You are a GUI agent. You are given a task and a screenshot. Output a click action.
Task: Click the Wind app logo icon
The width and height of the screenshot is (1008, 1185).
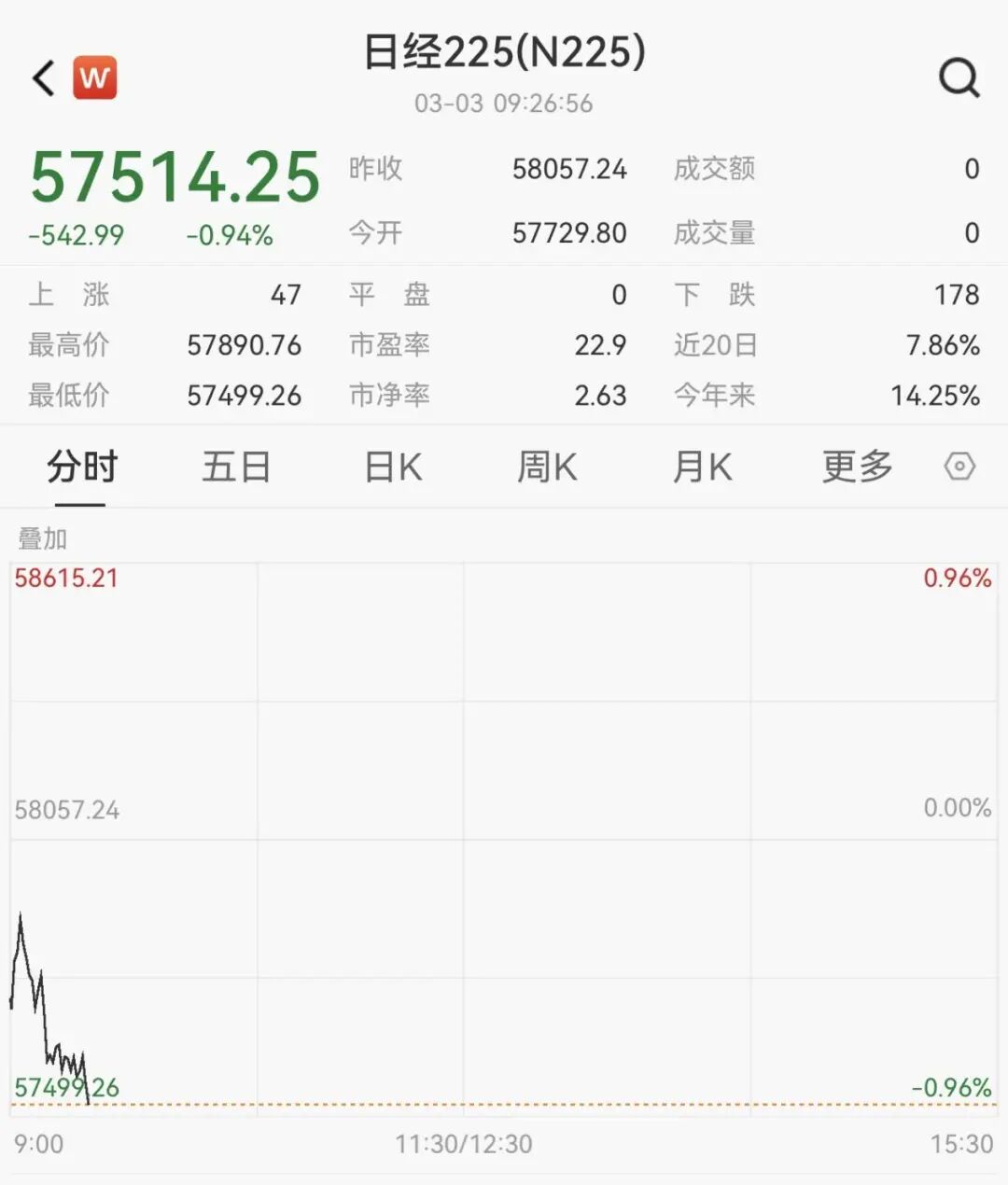(x=96, y=77)
